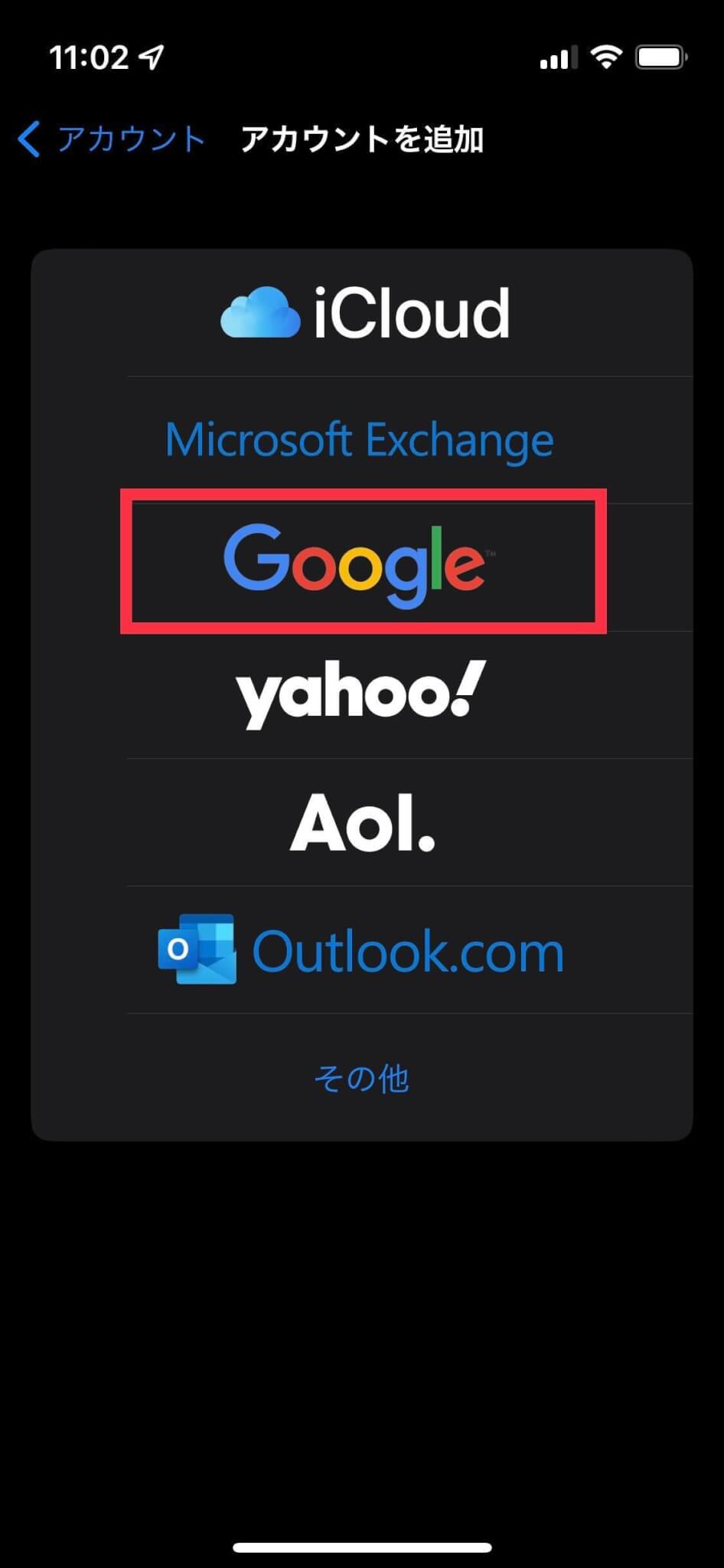Choose Microsoft Exchange account
724x1568 pixels.
pos(360,440)
